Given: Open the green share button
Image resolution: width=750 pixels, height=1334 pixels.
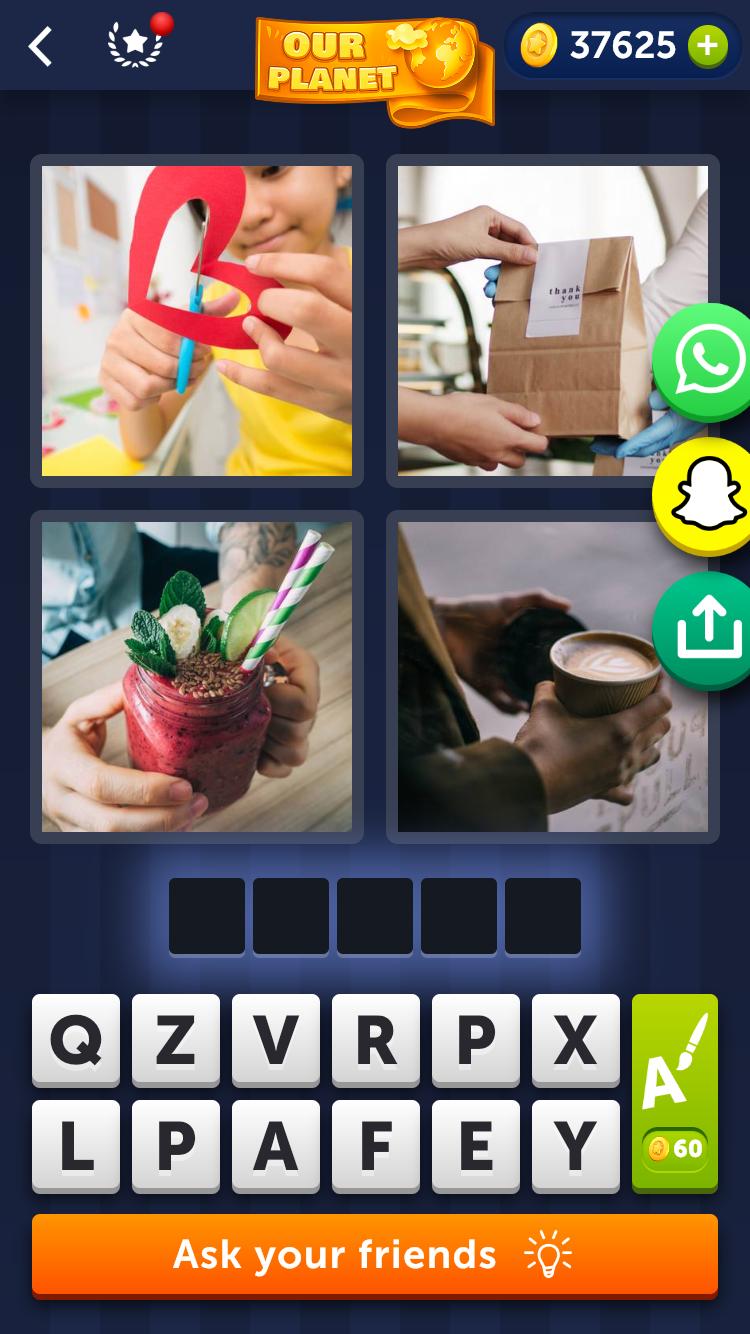Looking at the screenshot, I should pyautogui.click(x=706, y=630).
